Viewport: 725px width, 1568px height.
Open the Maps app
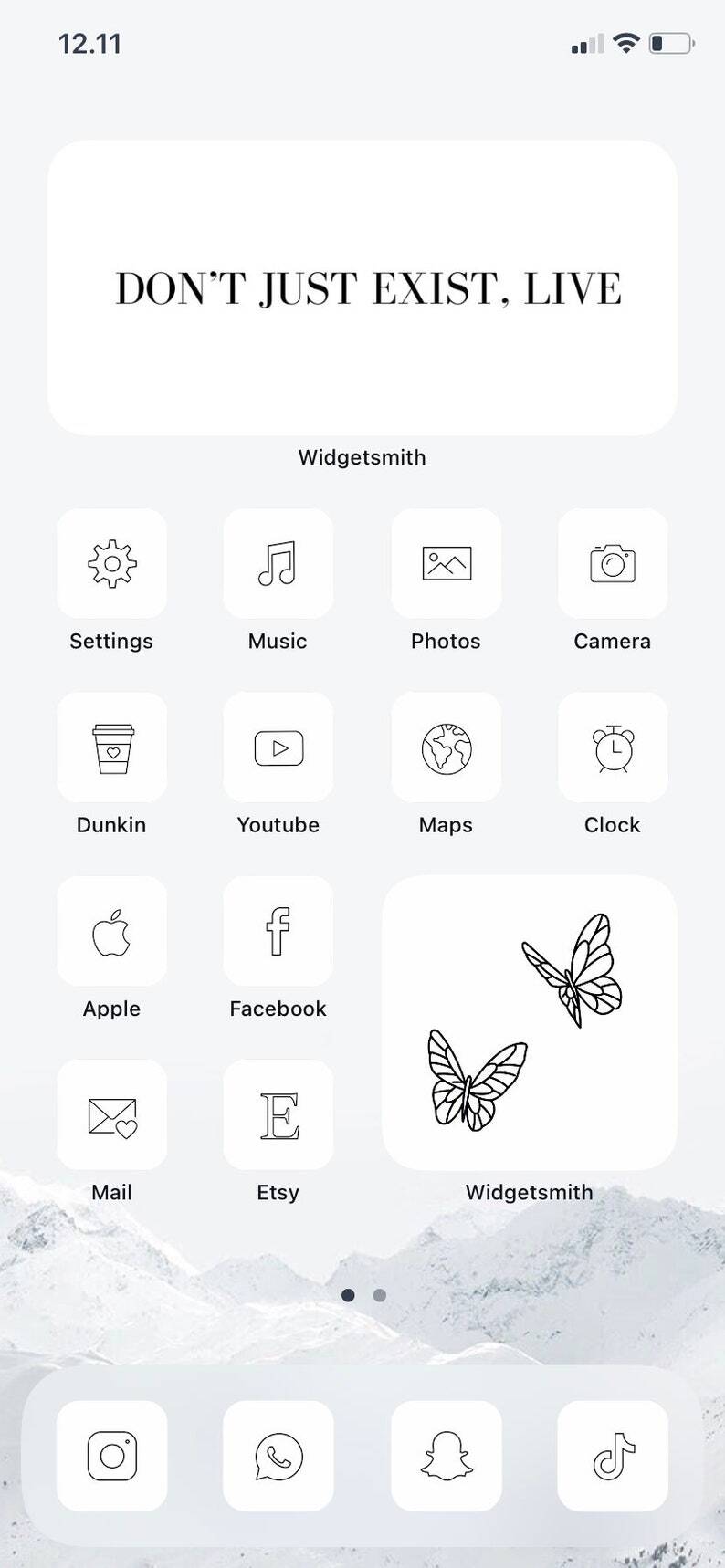click(446, 747)
